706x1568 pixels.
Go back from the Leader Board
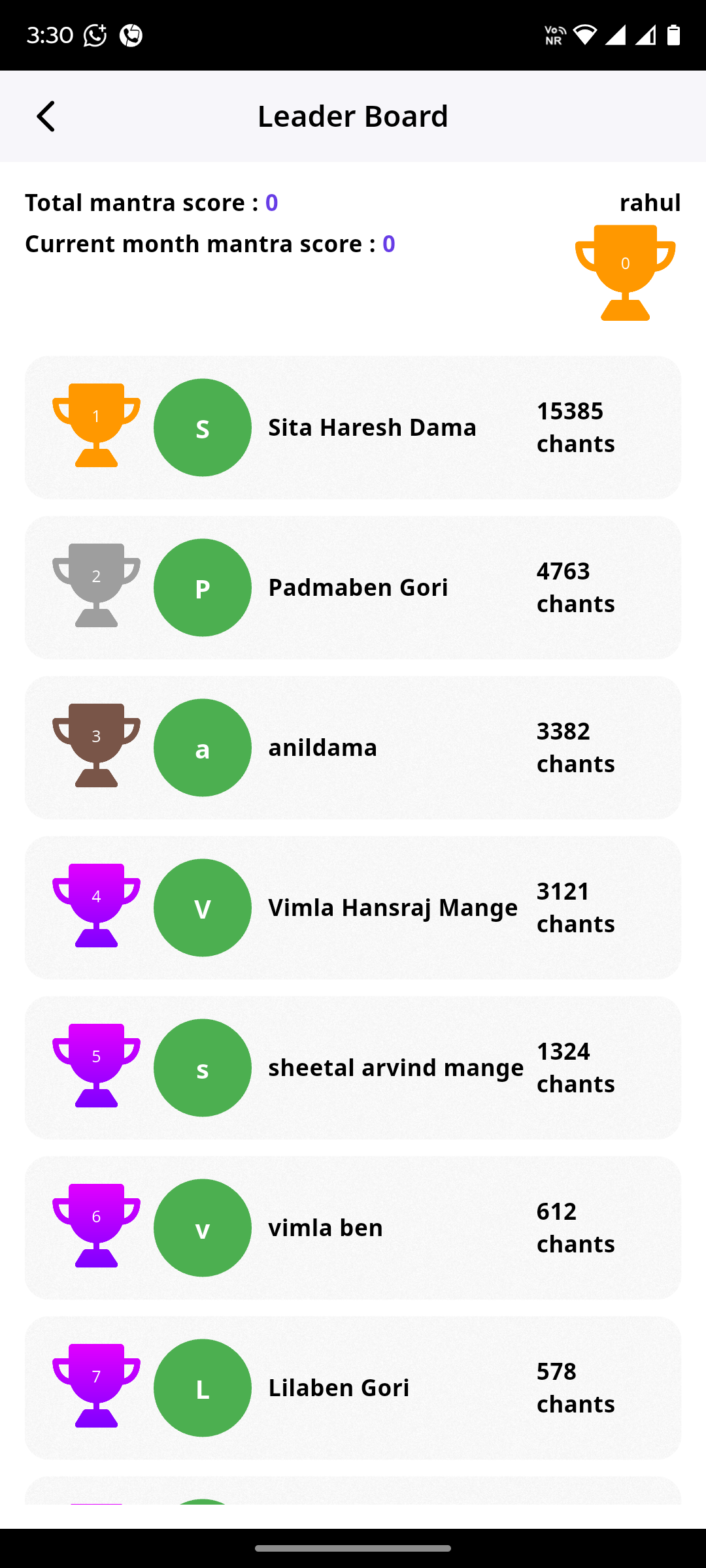coord(46,116)
